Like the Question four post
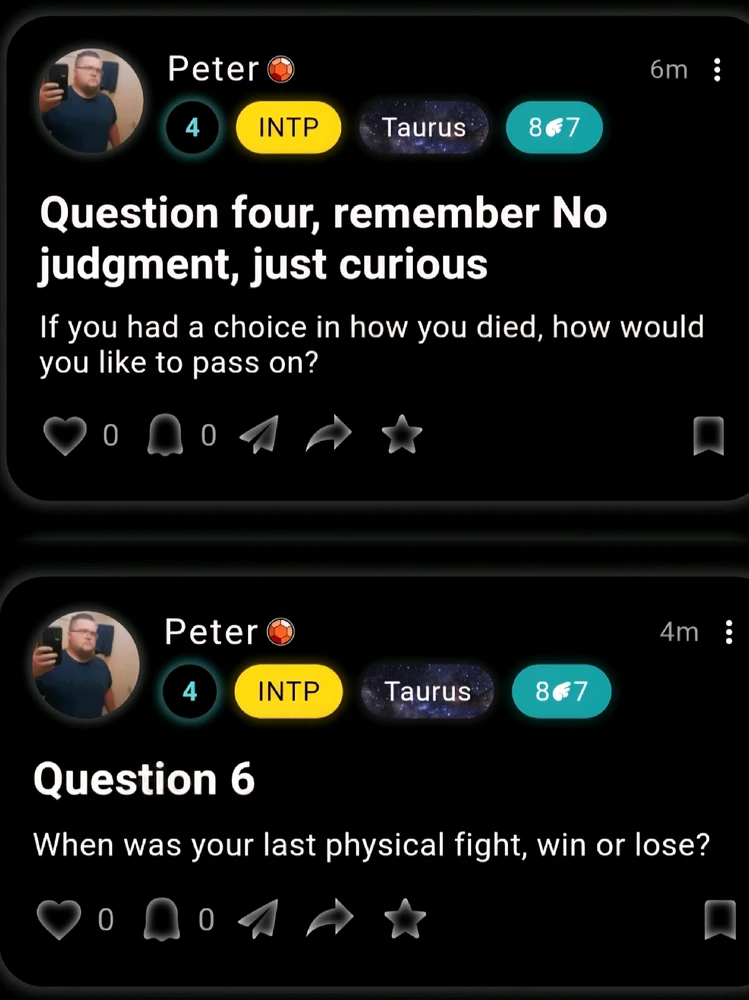Screen dimensions: 749x1000 (65, 435)
